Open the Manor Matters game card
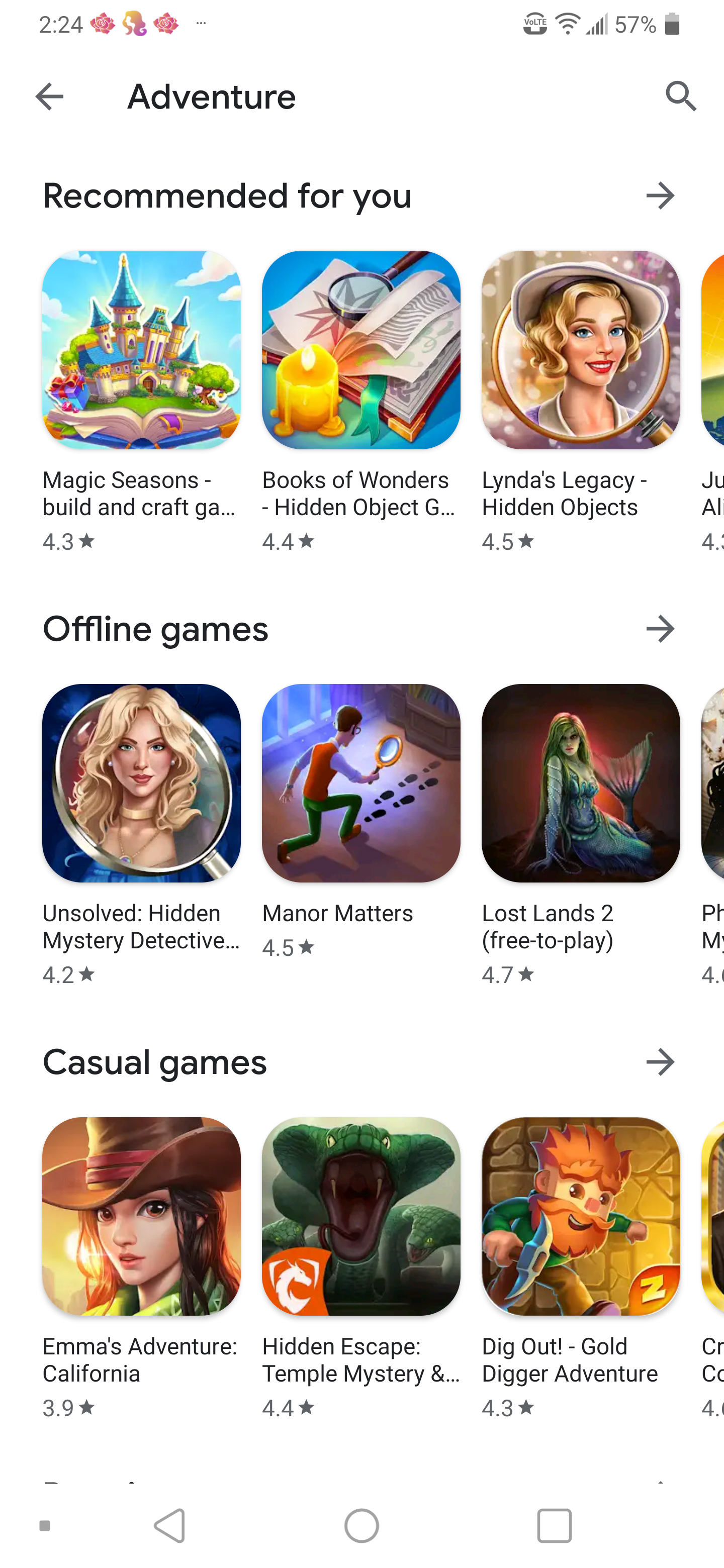 [x=361, y=822]
